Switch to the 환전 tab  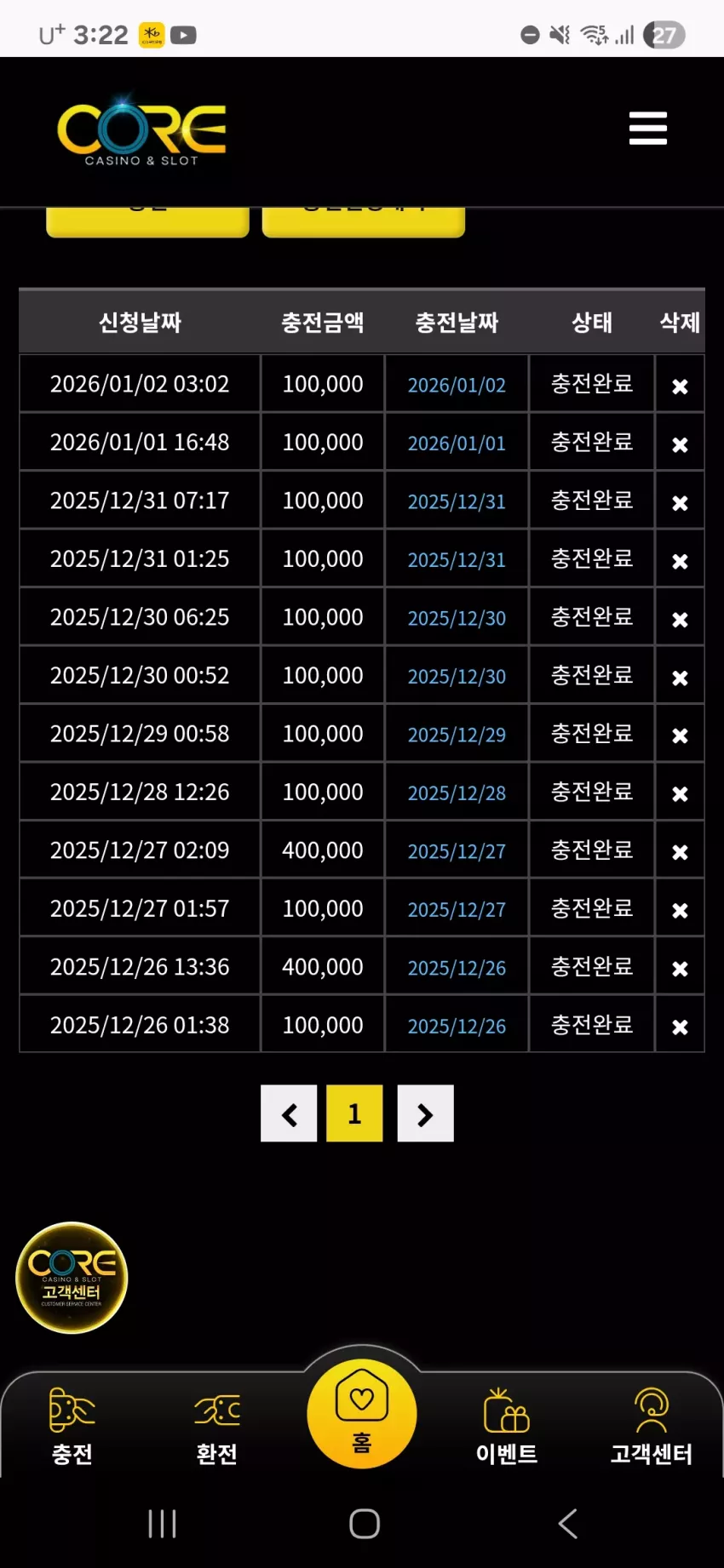click(217, 1427)
